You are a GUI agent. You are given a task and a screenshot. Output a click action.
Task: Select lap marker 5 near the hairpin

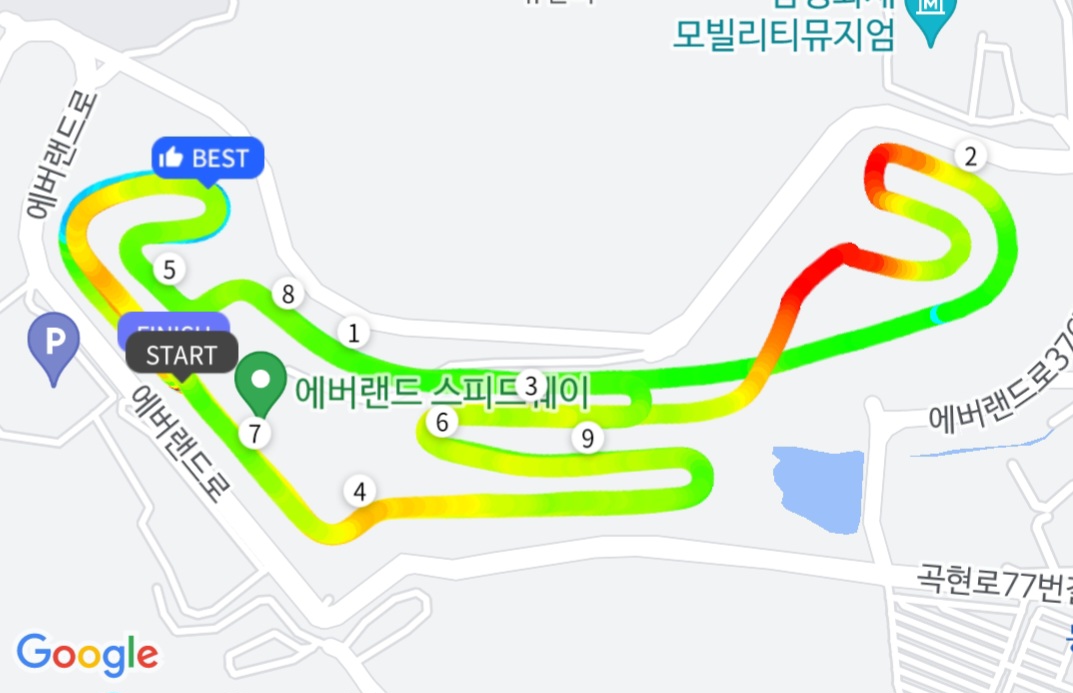(x=169, y=270)
